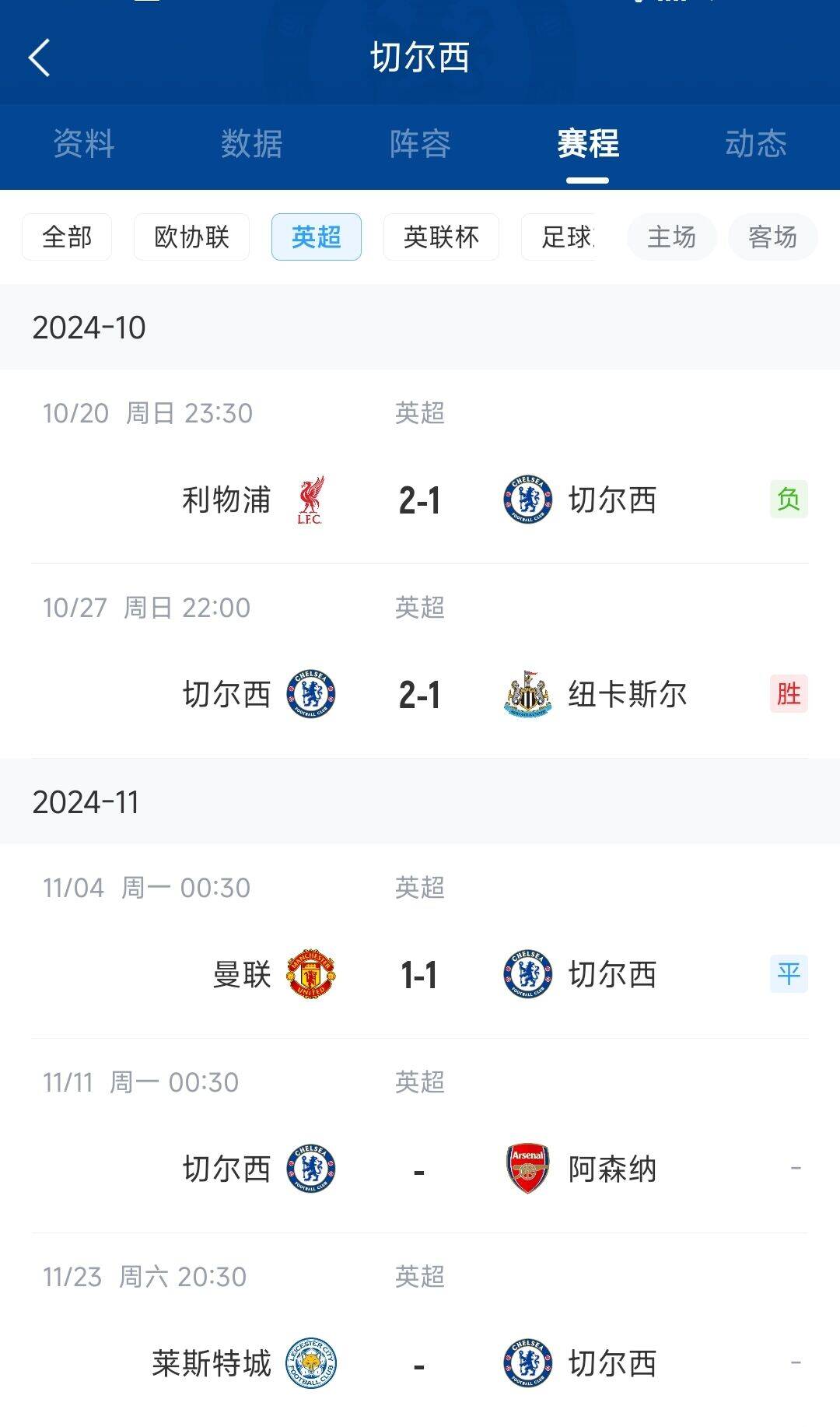Image resolution: width=840 pixels, height=1427 pixels.
Task: Open the 利物浦 vs 切尔西 match
Action: click(420, 467)
